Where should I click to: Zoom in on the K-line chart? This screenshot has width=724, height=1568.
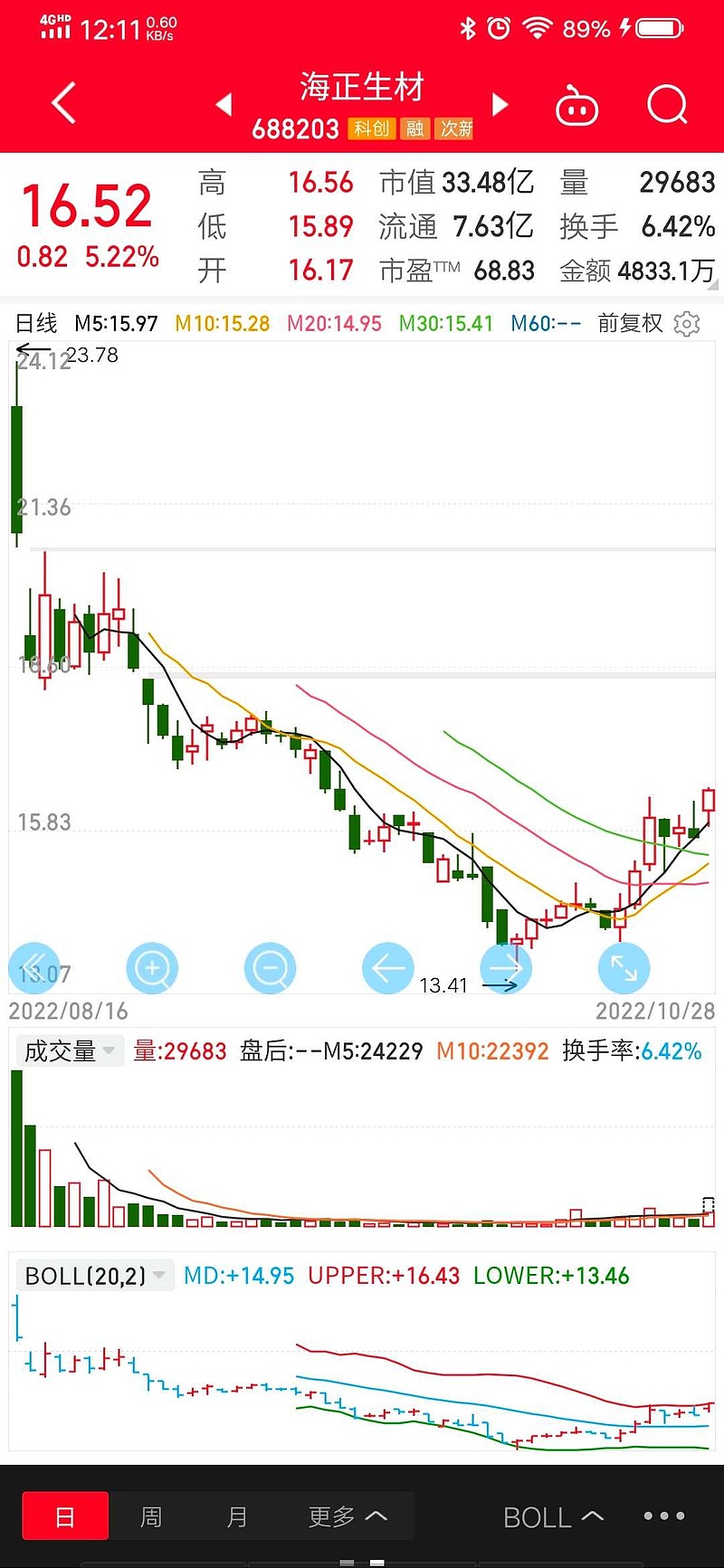152,968
